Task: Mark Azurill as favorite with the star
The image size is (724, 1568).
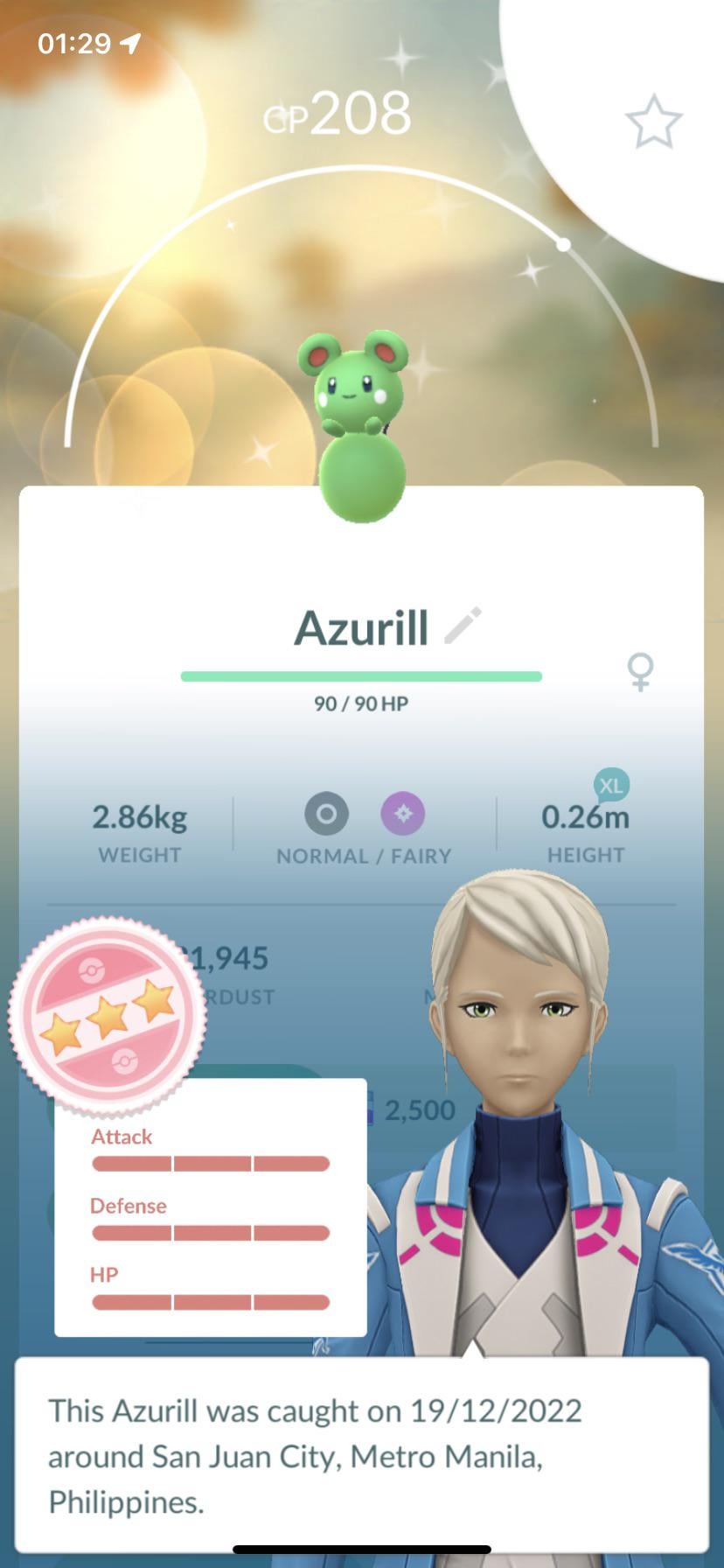Action: point(653,122)
